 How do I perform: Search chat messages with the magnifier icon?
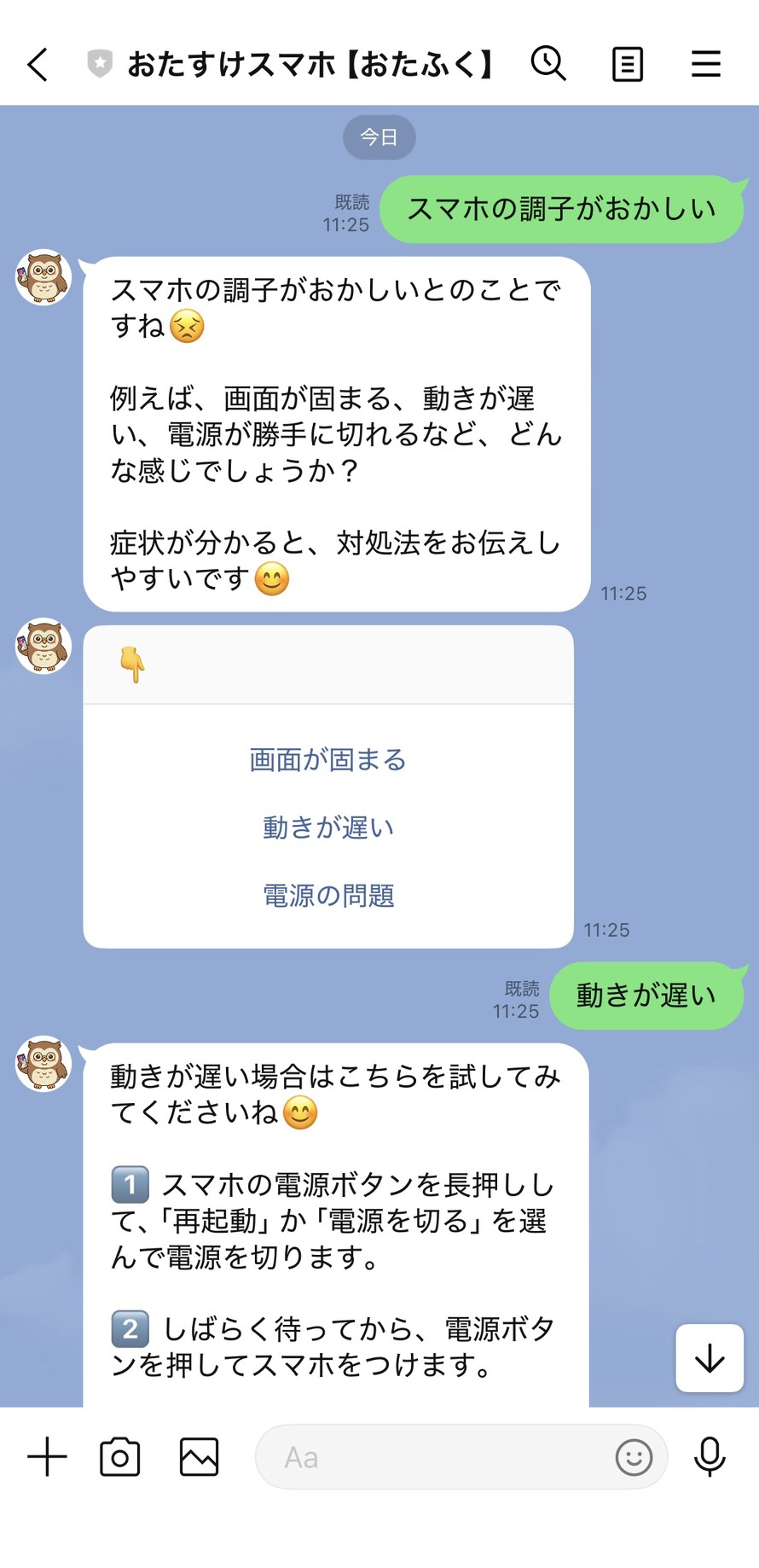[548, 63]
